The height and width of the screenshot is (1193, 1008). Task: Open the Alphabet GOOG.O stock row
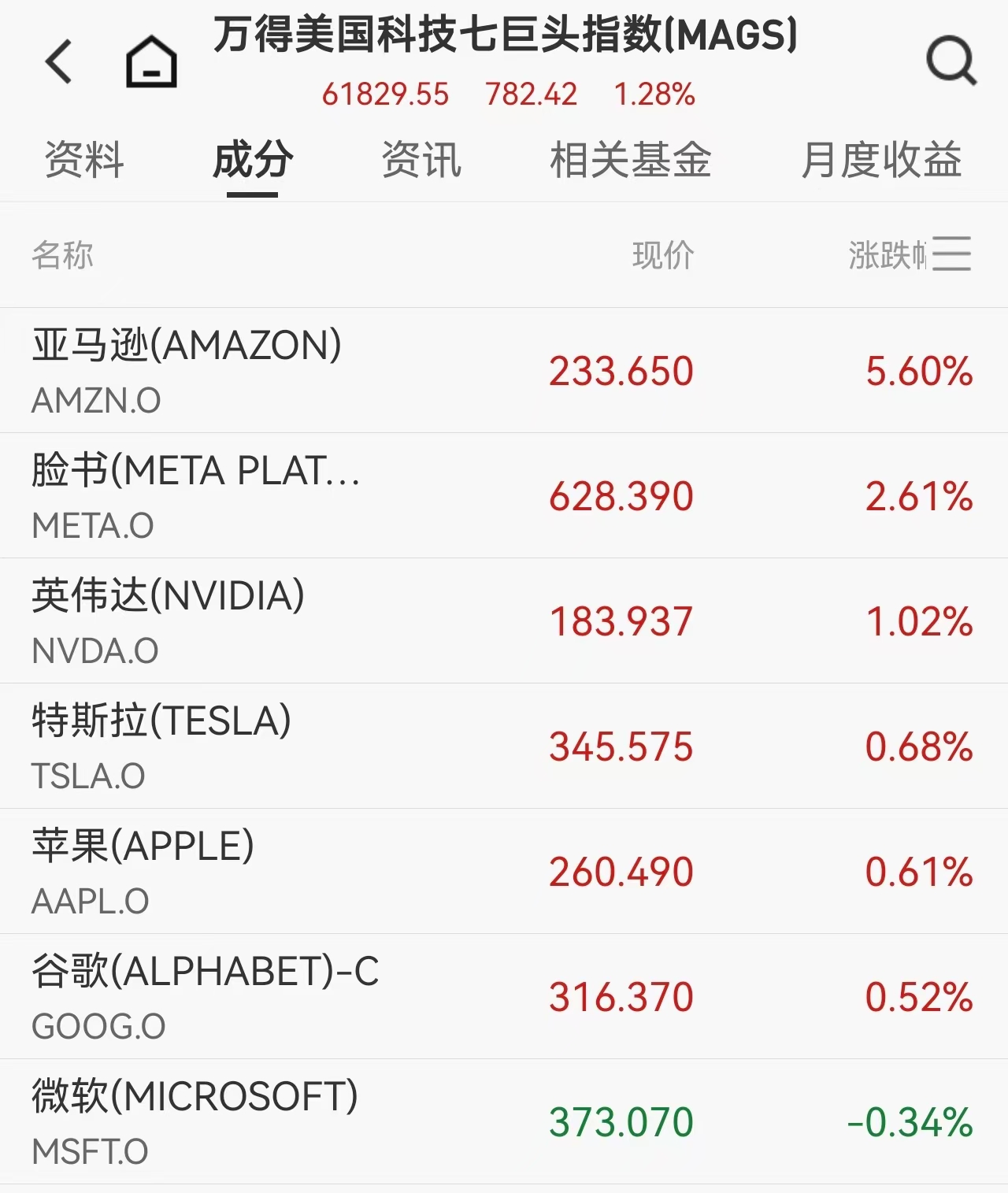coord(504,996)
